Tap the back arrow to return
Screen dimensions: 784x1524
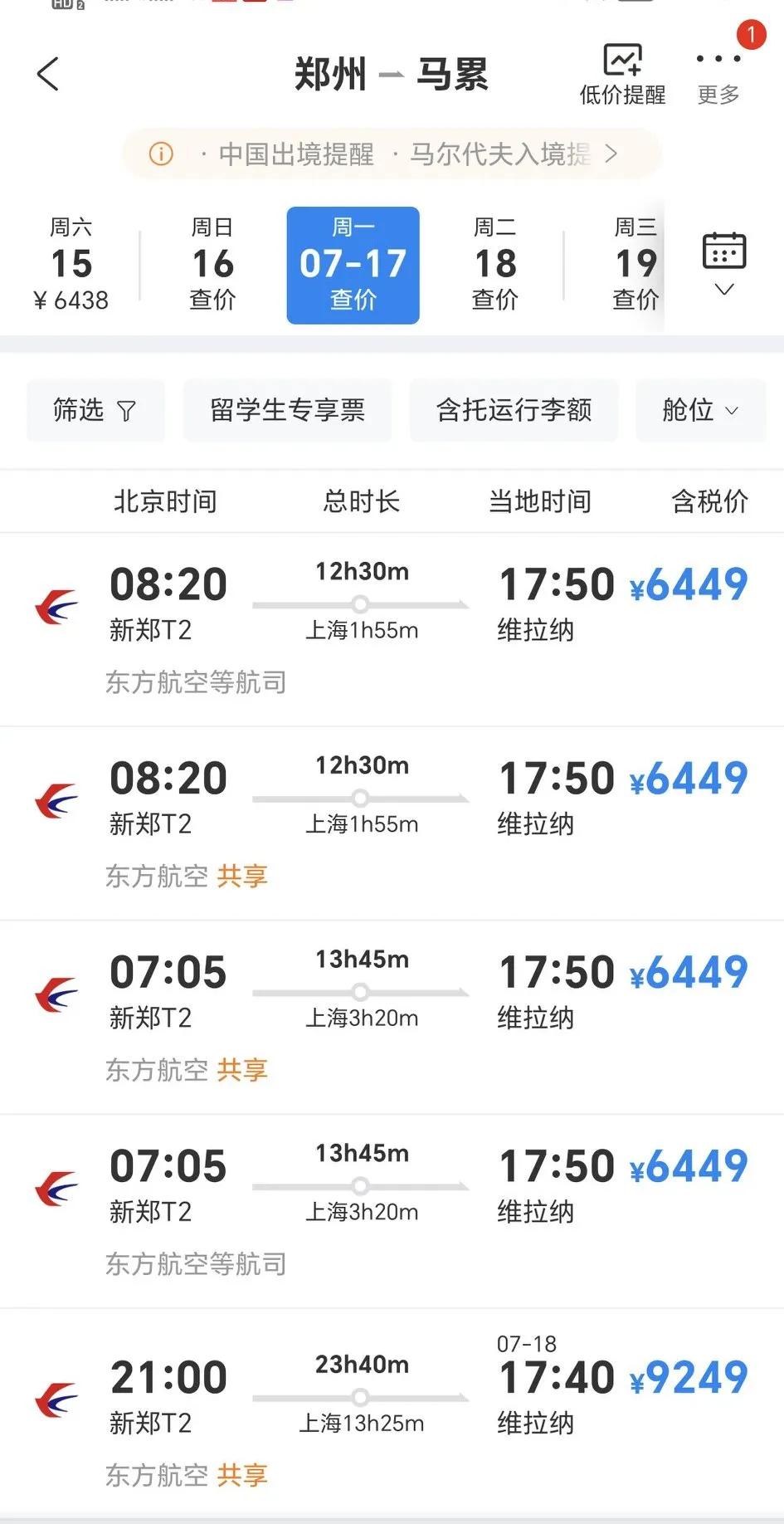click(47, 73)
